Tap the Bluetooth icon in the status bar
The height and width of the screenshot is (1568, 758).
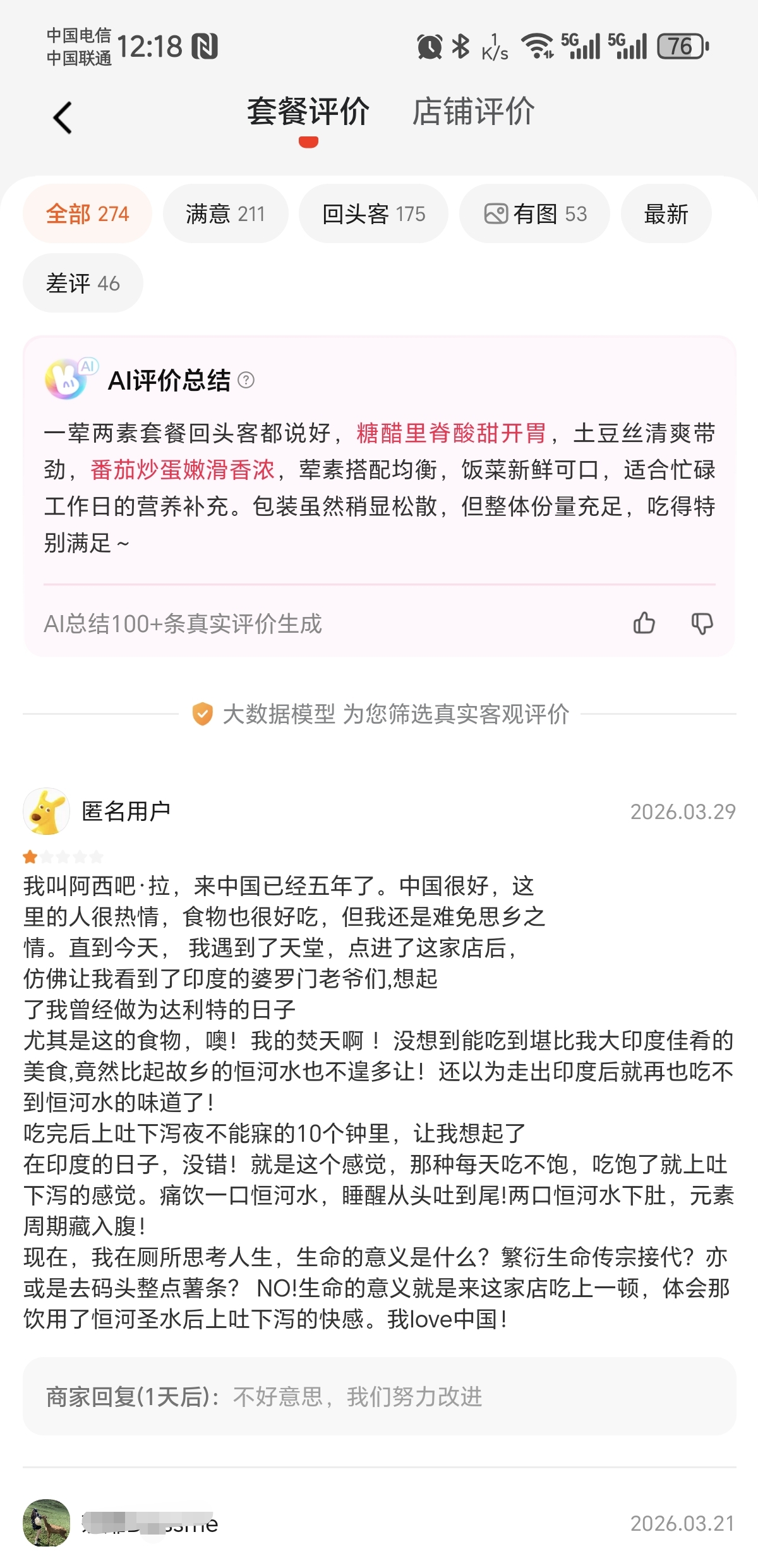pyautogui.click(x=459, y=45)
